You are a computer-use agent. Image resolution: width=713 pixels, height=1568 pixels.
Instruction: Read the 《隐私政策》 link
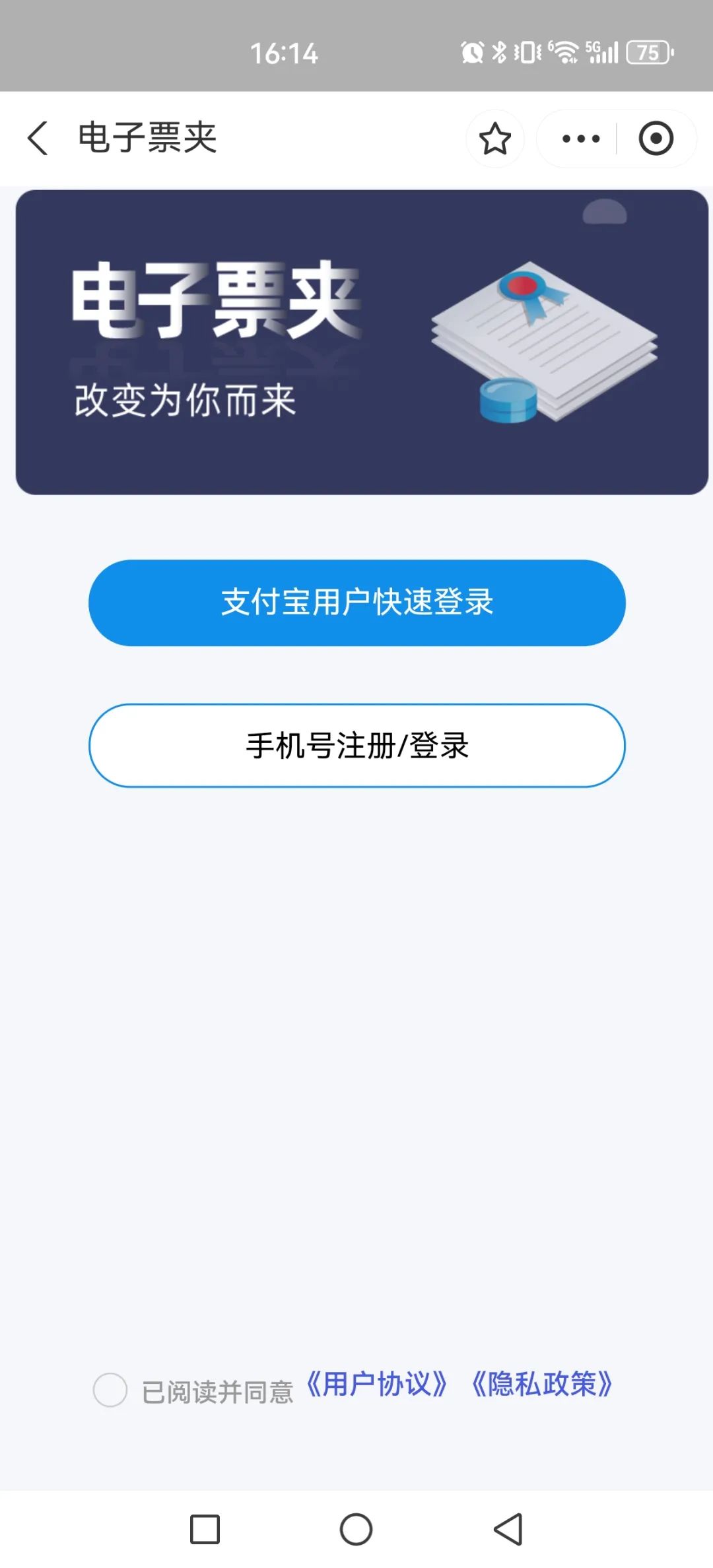(542, 1385)
